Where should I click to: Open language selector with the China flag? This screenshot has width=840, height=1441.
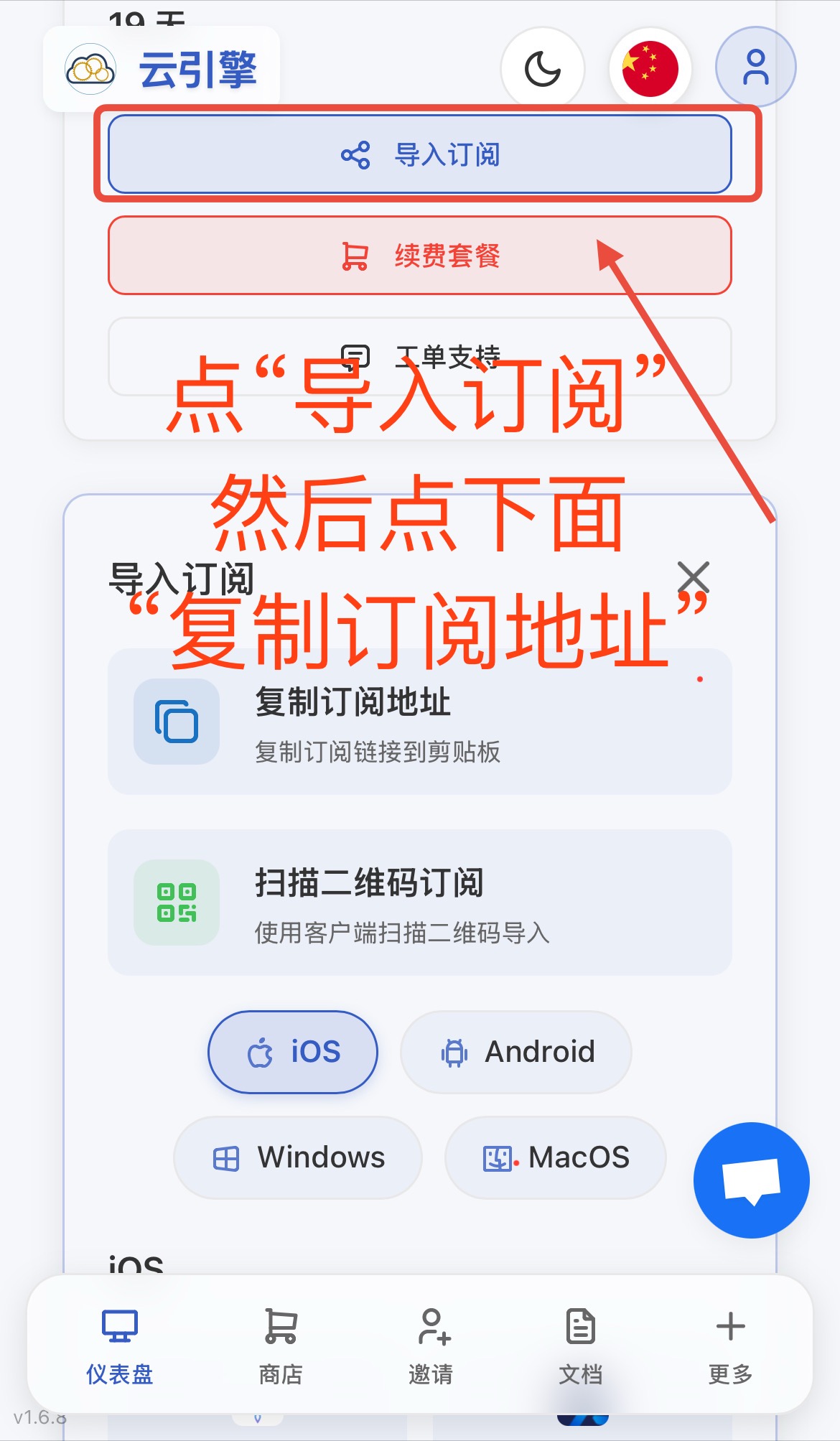click(x=650, y=69)
